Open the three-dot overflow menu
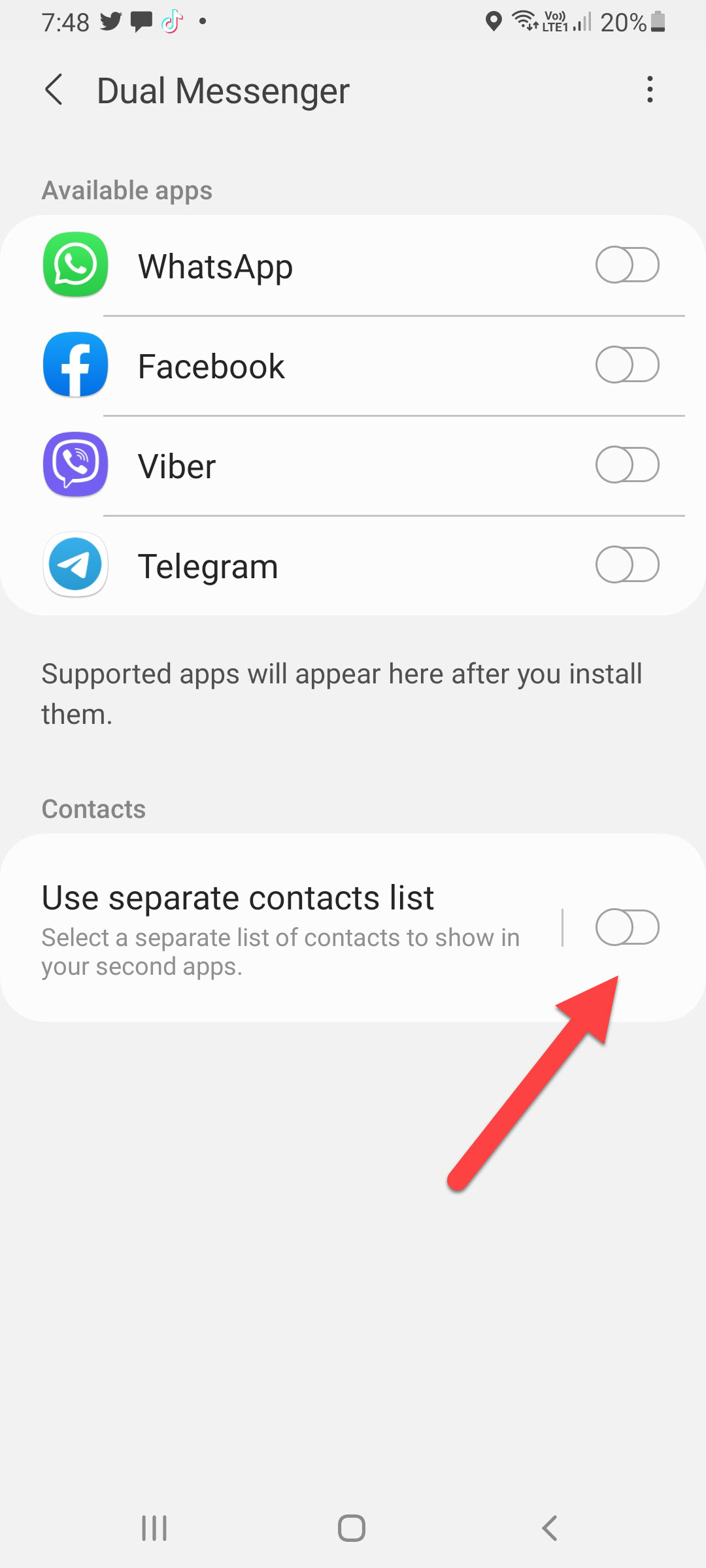Screen dimensions: 706x1568 tap(649, 90)
